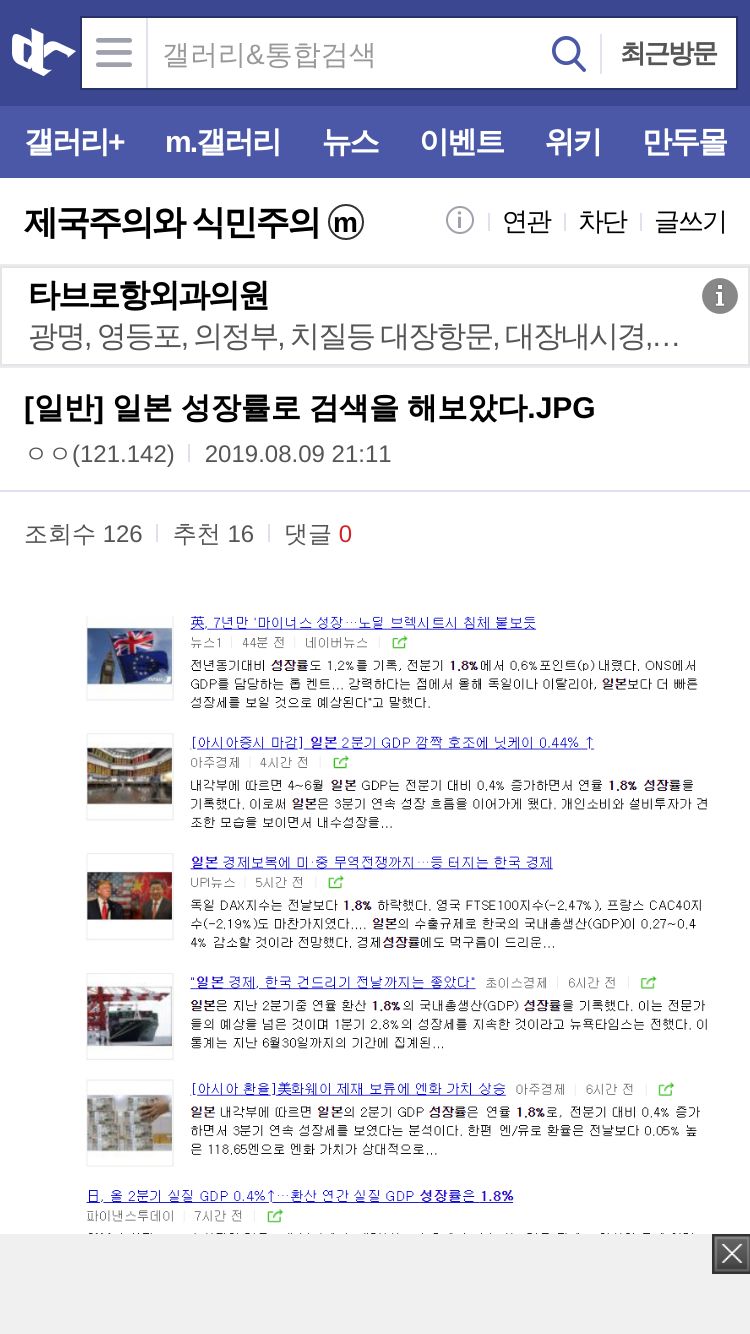
Task: Tap the ad info icon
Action: coord(720,296)
